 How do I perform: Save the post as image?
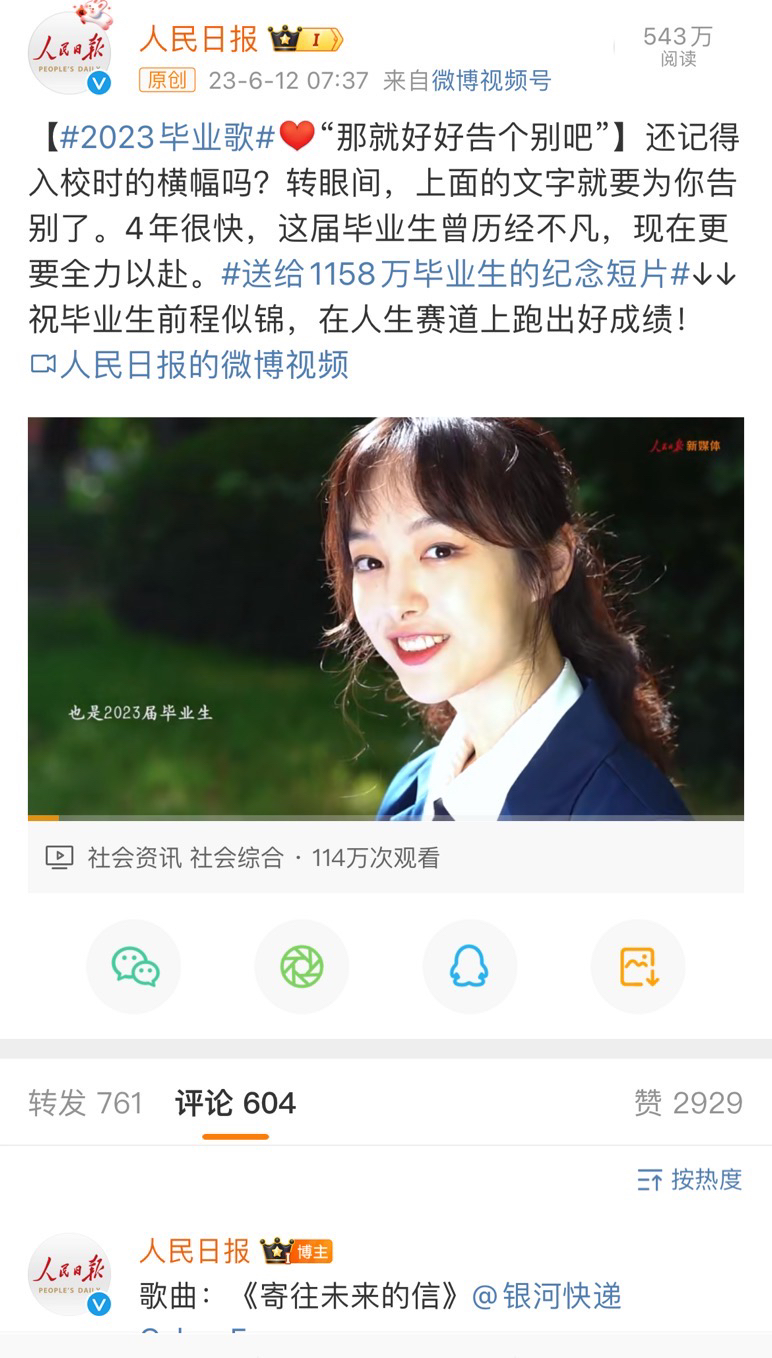tap(638, 967)
